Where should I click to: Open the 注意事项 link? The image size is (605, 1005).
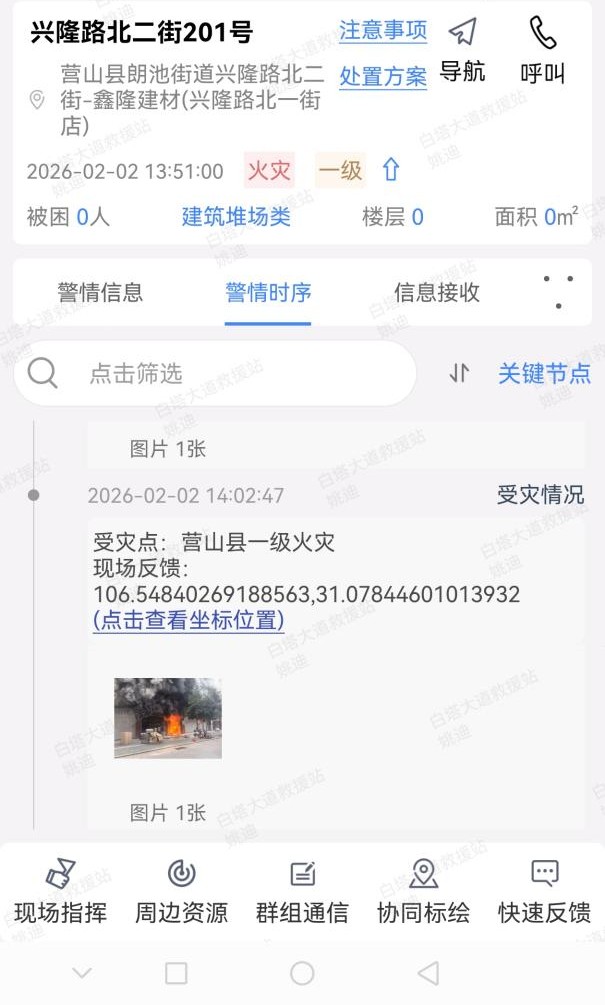(383, 31)
